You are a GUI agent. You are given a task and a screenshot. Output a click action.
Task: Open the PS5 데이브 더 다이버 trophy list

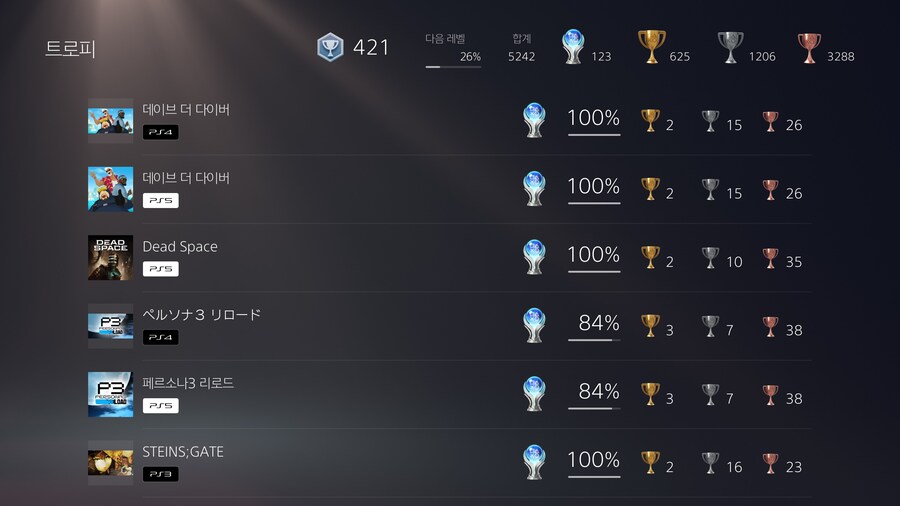pos(186,178)
